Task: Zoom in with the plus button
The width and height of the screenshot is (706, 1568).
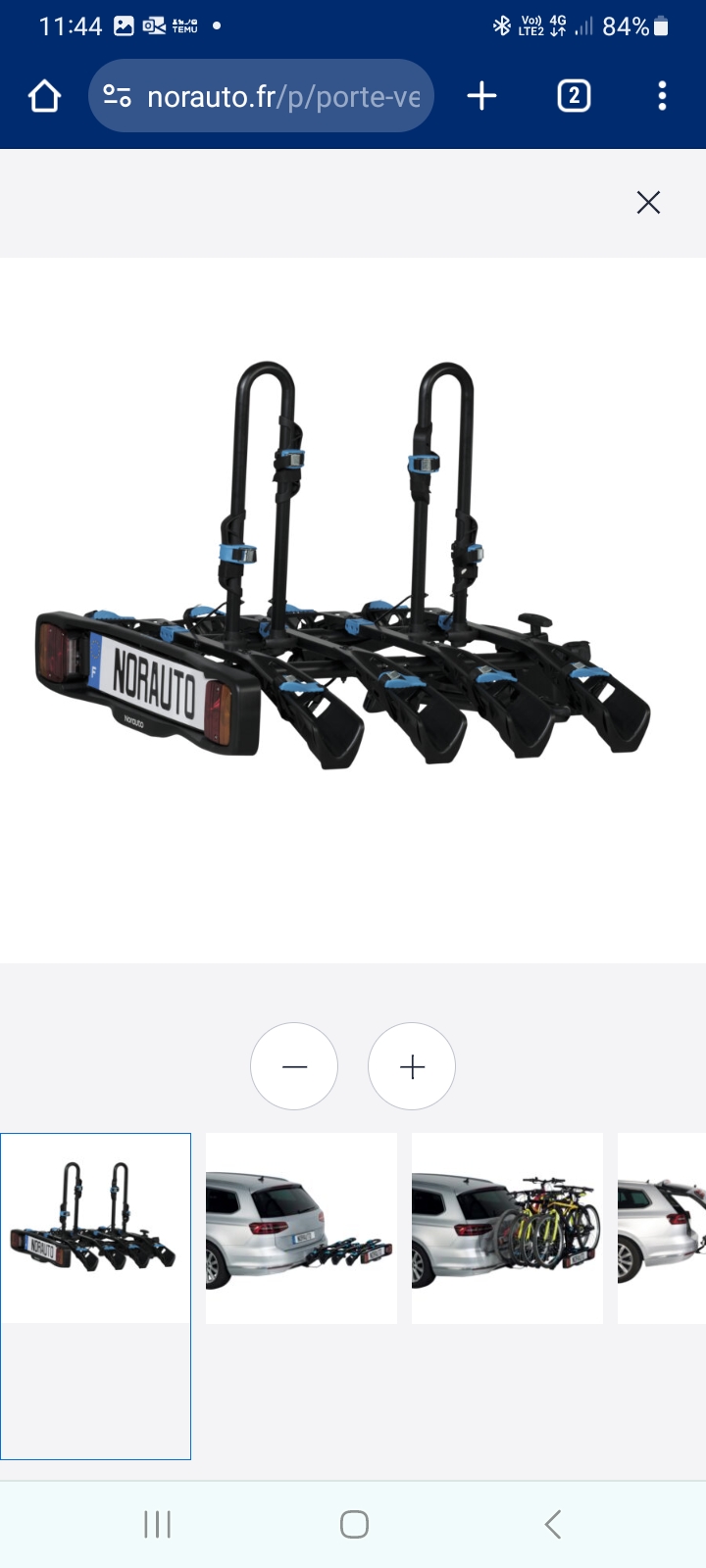Action: pyautogui.click(x=412, y=1066)
